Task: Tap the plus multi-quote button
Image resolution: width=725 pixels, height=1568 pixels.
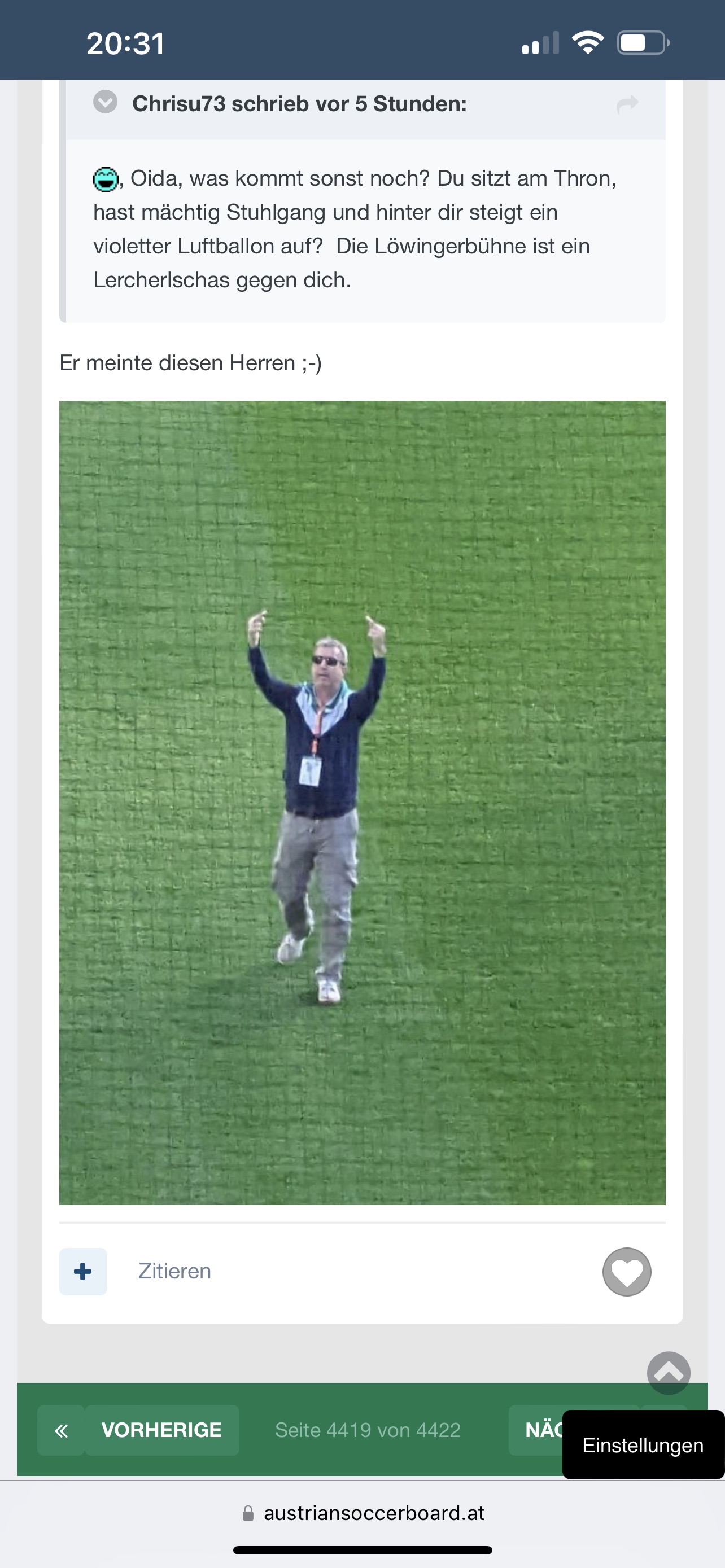Action: pyautogui.click(x=83, y=1272)
